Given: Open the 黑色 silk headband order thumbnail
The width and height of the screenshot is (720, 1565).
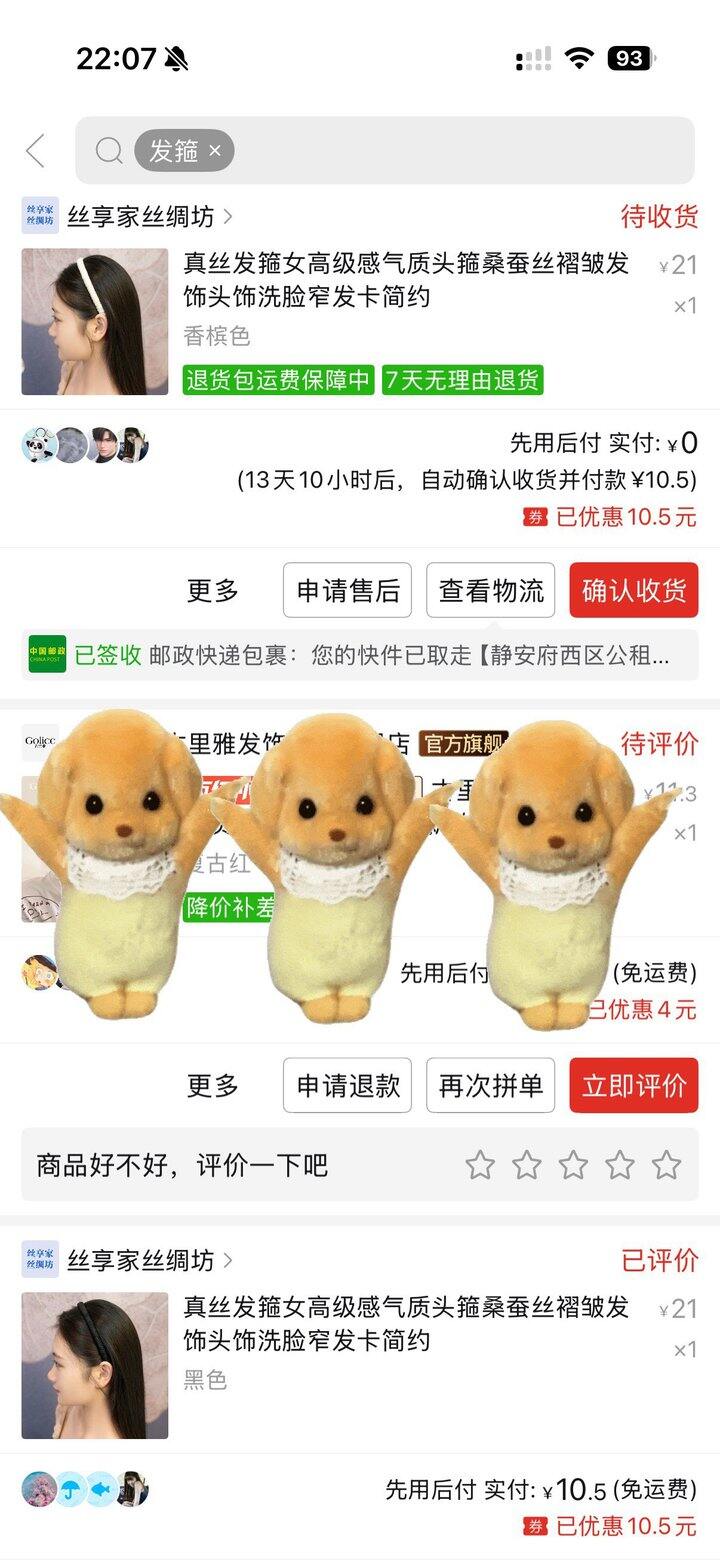Looking at the screenshot, I should [95, 1366].
